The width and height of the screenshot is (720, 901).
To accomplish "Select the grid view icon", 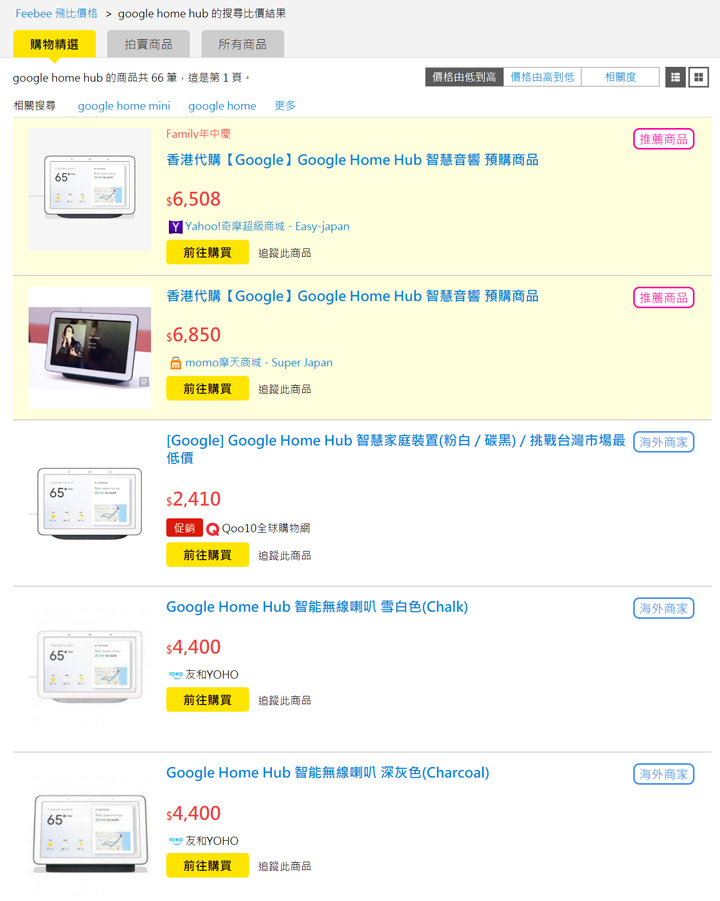I will tap(699, 77).
